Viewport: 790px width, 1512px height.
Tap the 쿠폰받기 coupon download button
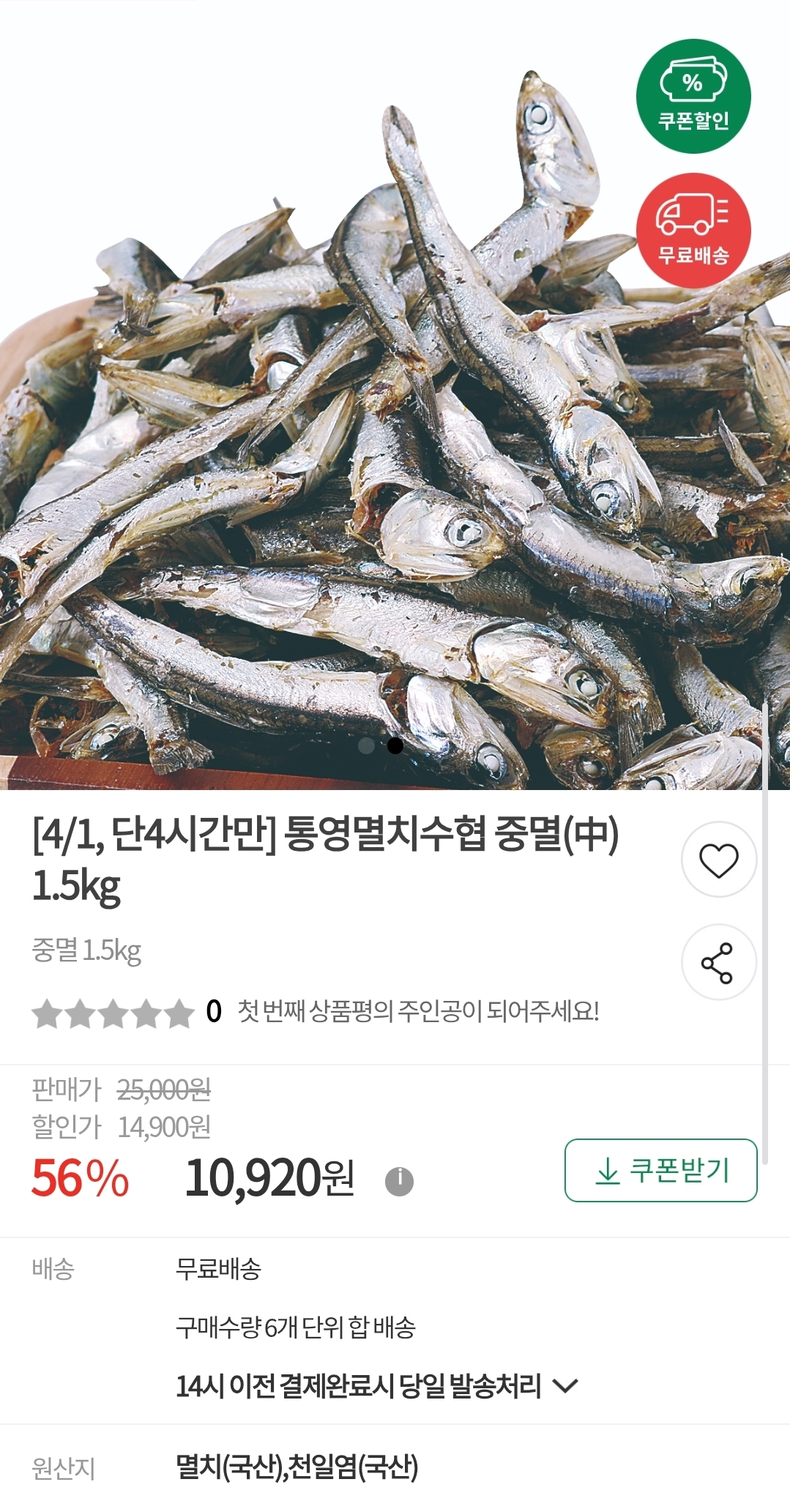(x=660, y=1170)
